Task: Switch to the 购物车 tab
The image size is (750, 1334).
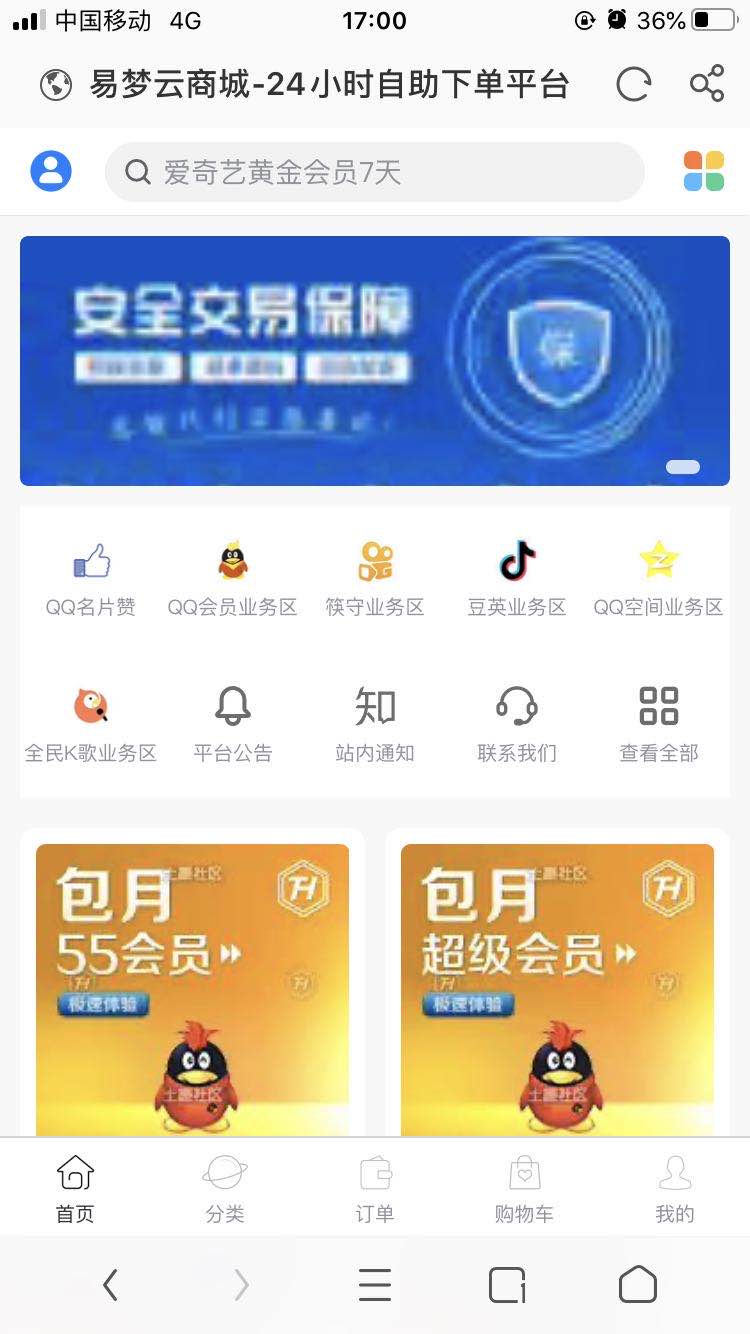Action: coord(524,1189)
